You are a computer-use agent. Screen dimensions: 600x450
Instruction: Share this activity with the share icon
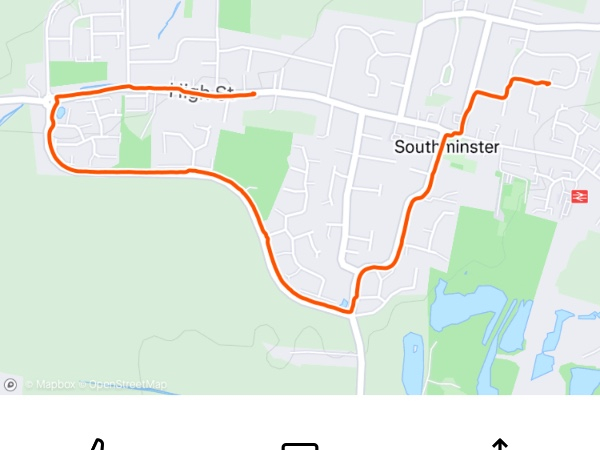pyautogui.click(x=500, y=445)
